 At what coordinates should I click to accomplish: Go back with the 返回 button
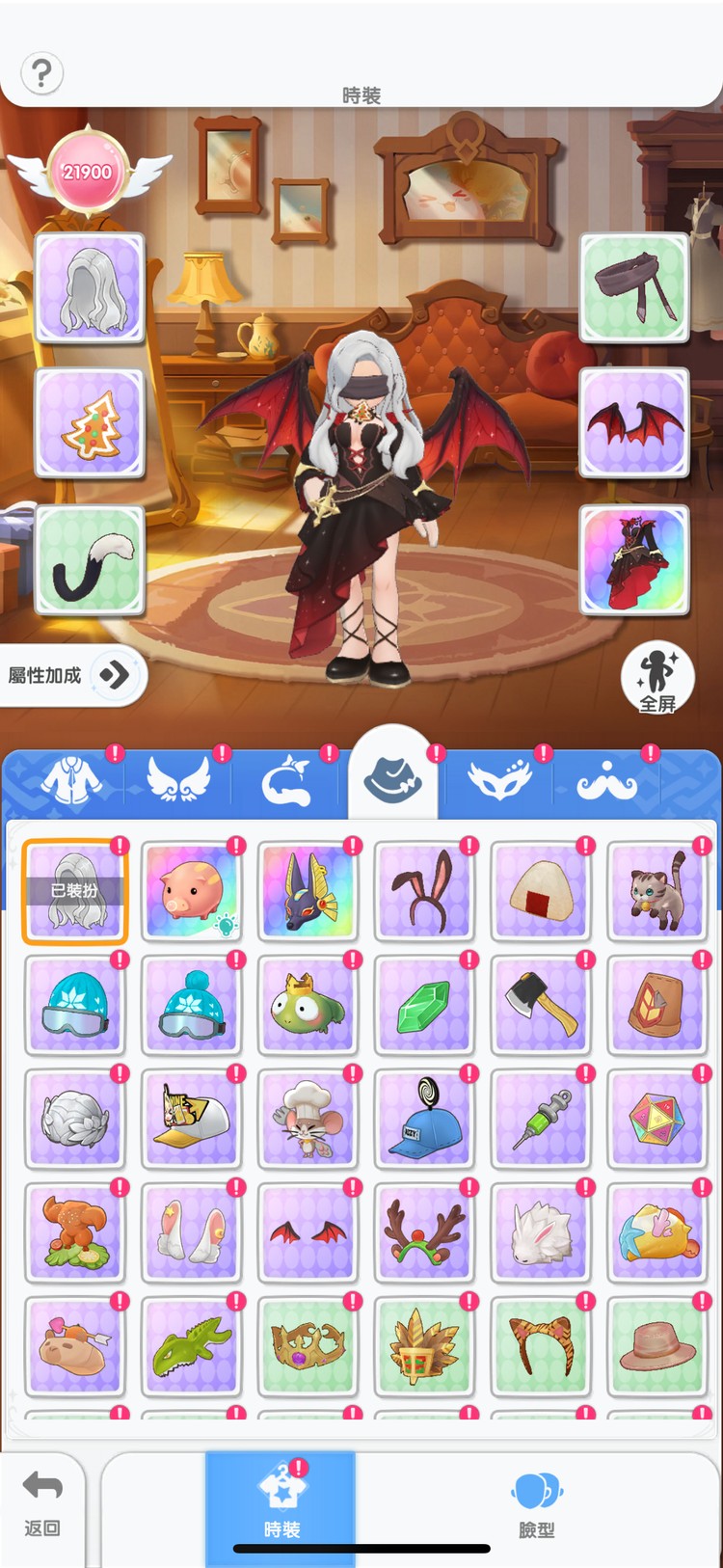[x=41, y=1504]
